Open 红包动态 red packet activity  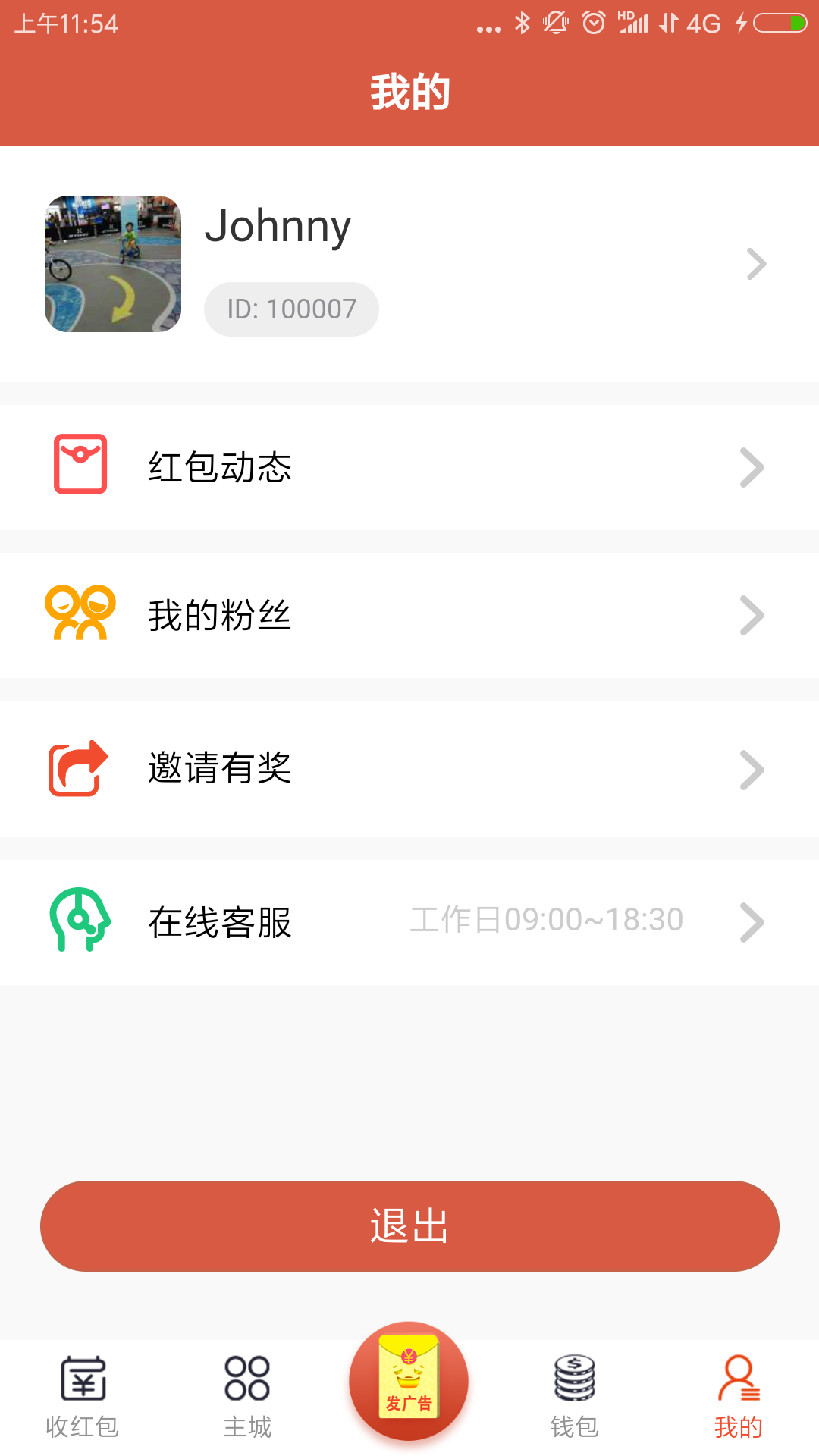click(409, 467)
